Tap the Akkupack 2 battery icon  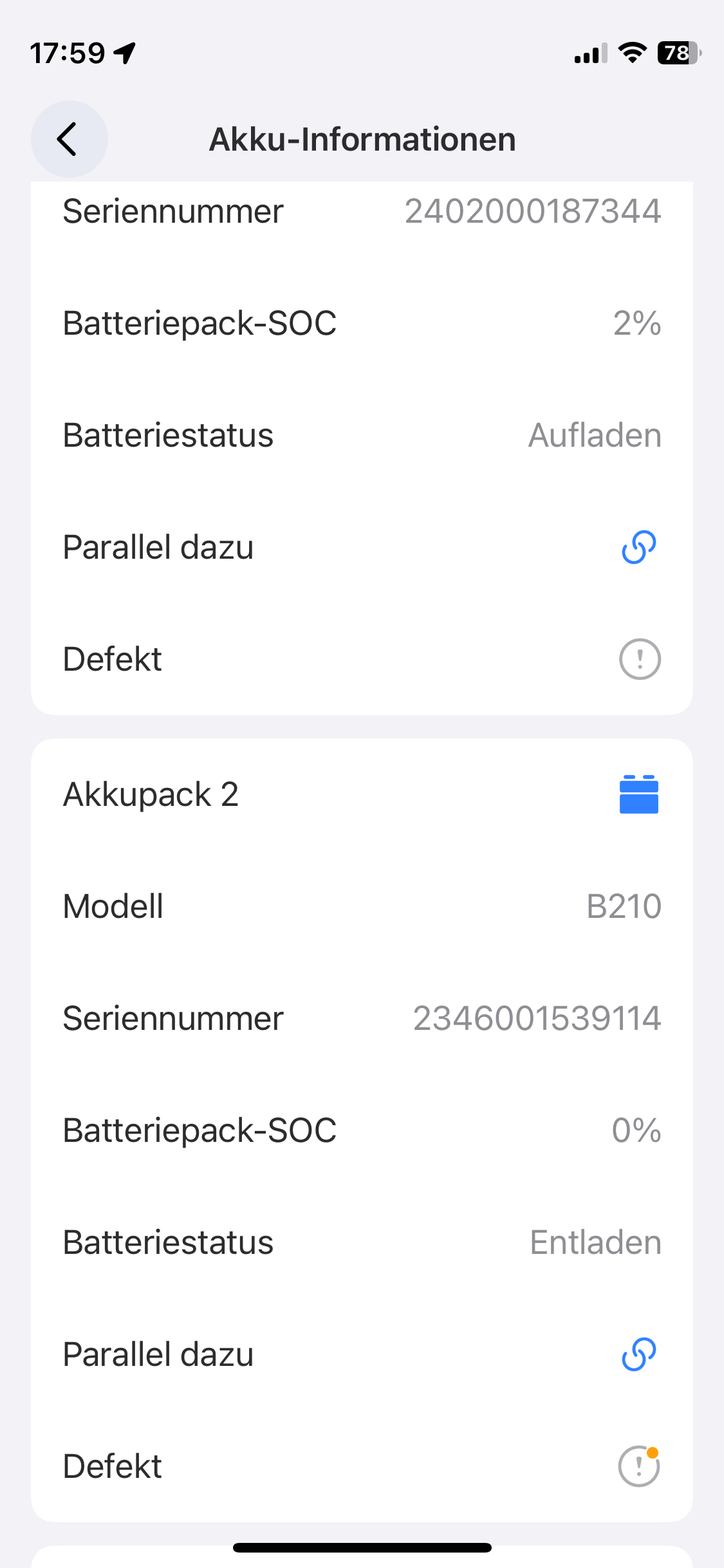(x=639, y=794)
